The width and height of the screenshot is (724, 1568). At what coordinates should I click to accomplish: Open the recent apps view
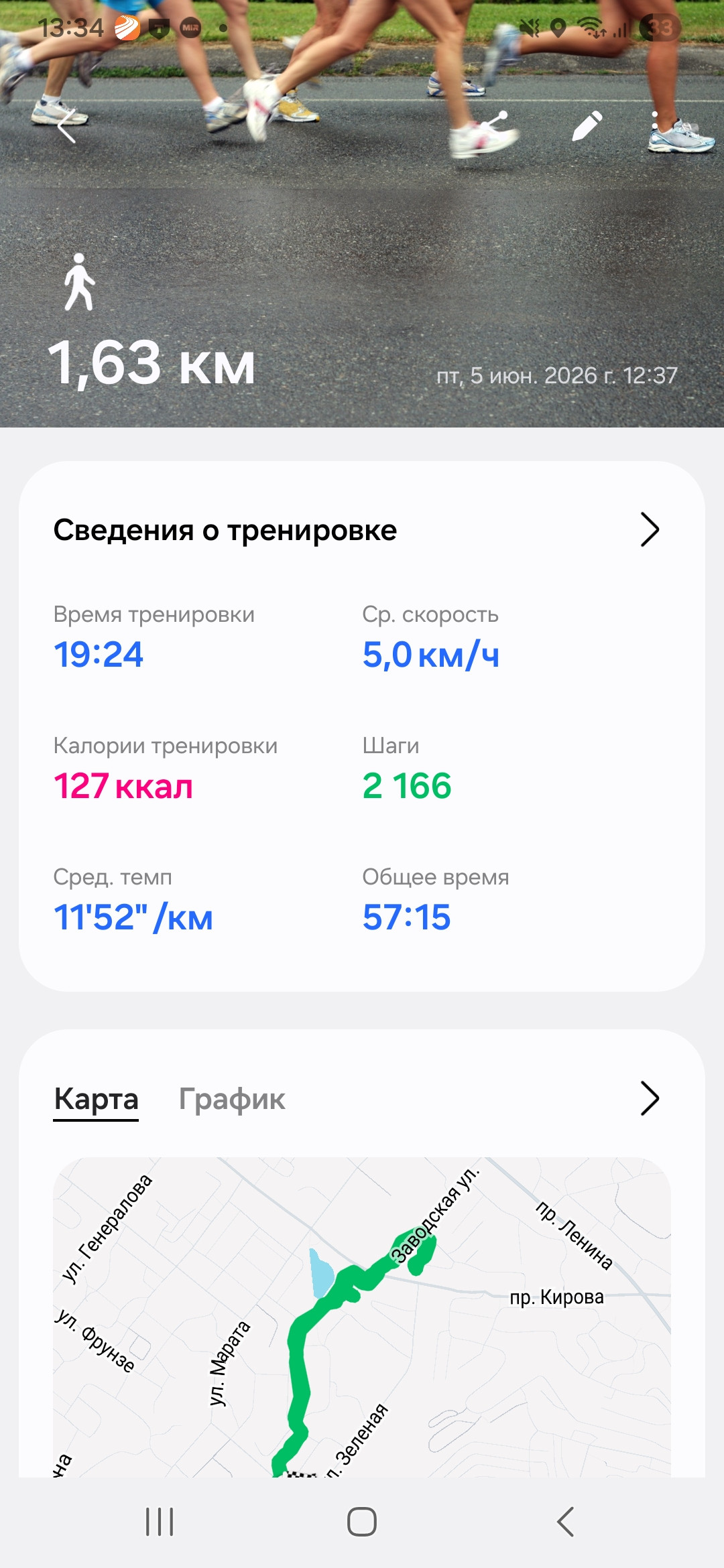click(x=160, y=1522)
